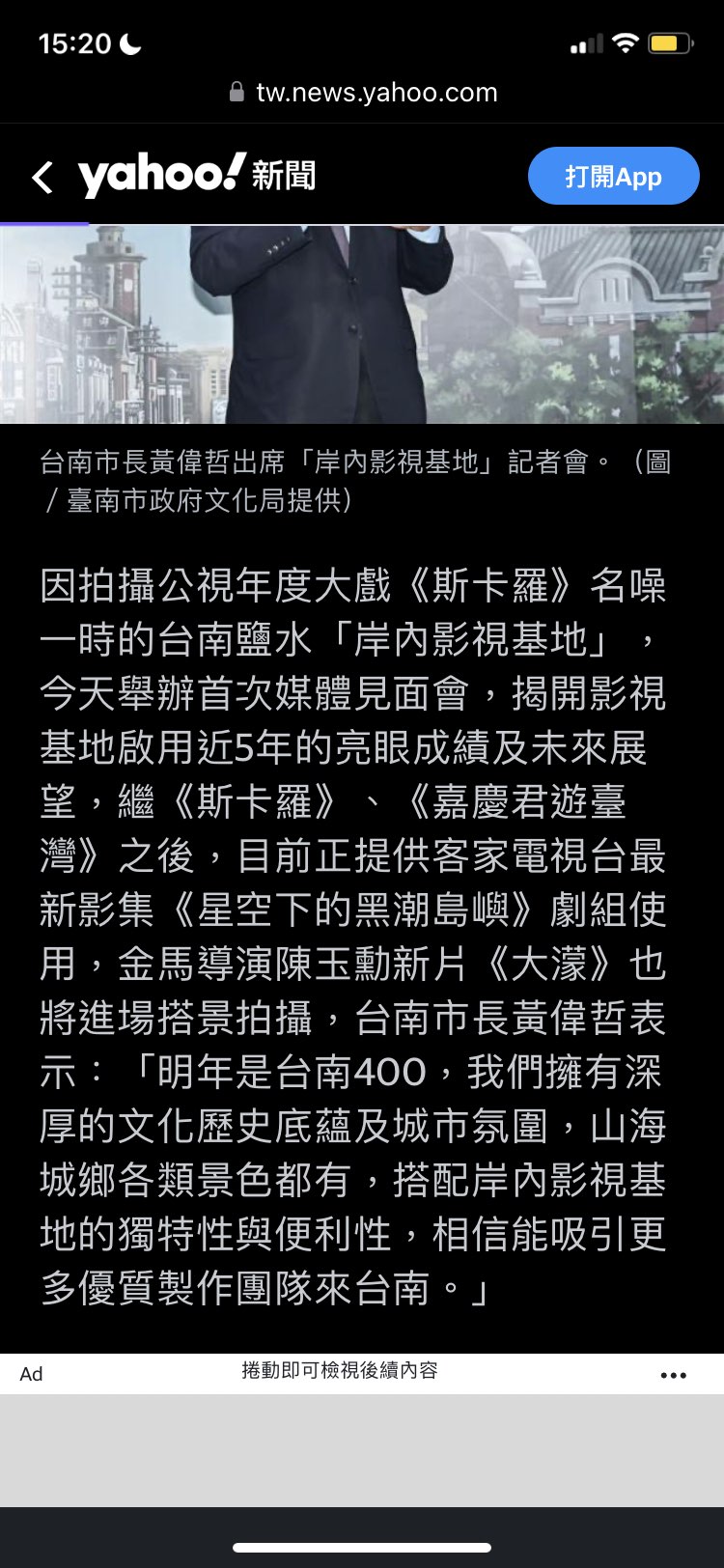Image resolution: width=724 pixels, height=1568 pixels.
Task: Go back using the header arrow
Action: coord(42,178)
